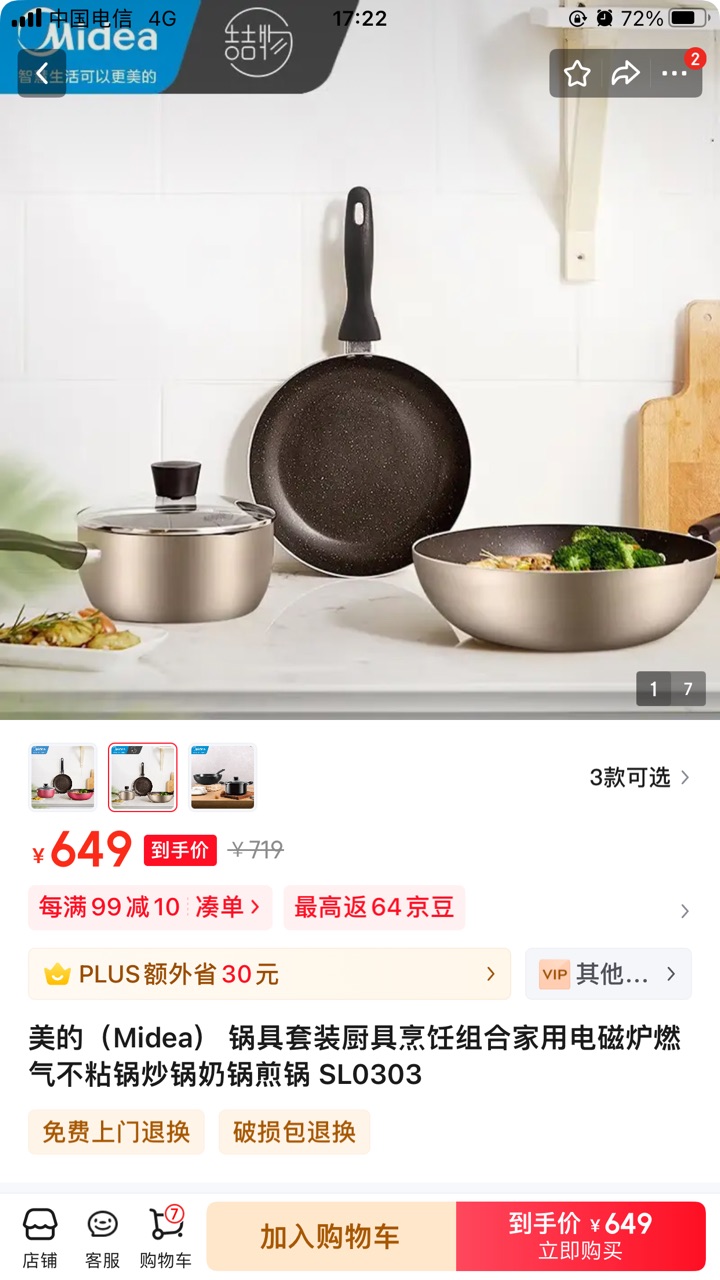Contact 客服 customer service

click(102, 1237)
